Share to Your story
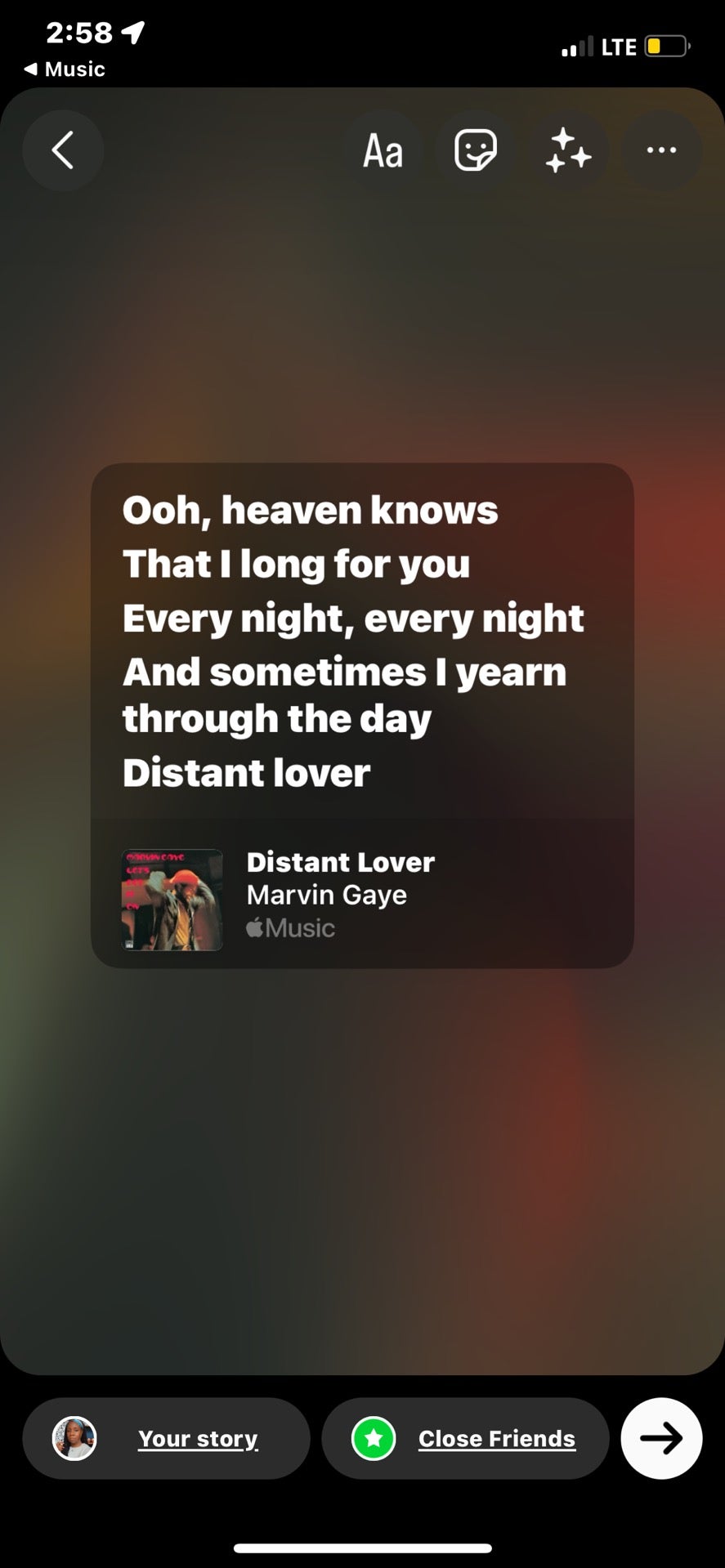Viewport: 725px width, 1568px height. (x=166, y=1438)
